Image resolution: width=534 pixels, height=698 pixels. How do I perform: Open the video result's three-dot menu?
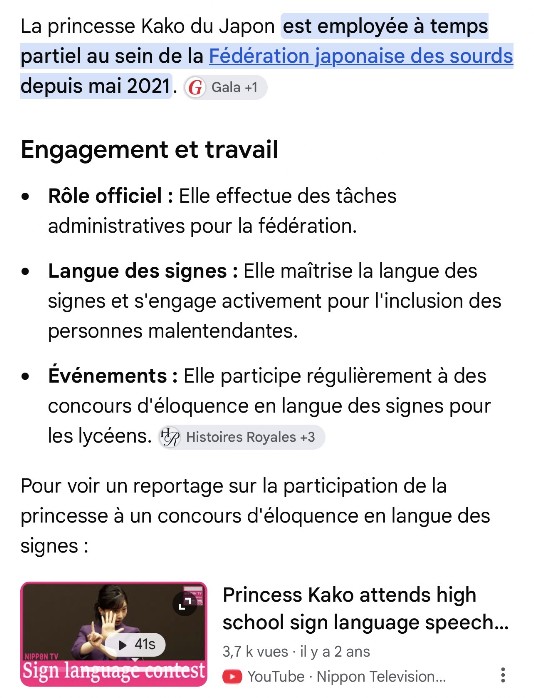[x=503, y=675]
